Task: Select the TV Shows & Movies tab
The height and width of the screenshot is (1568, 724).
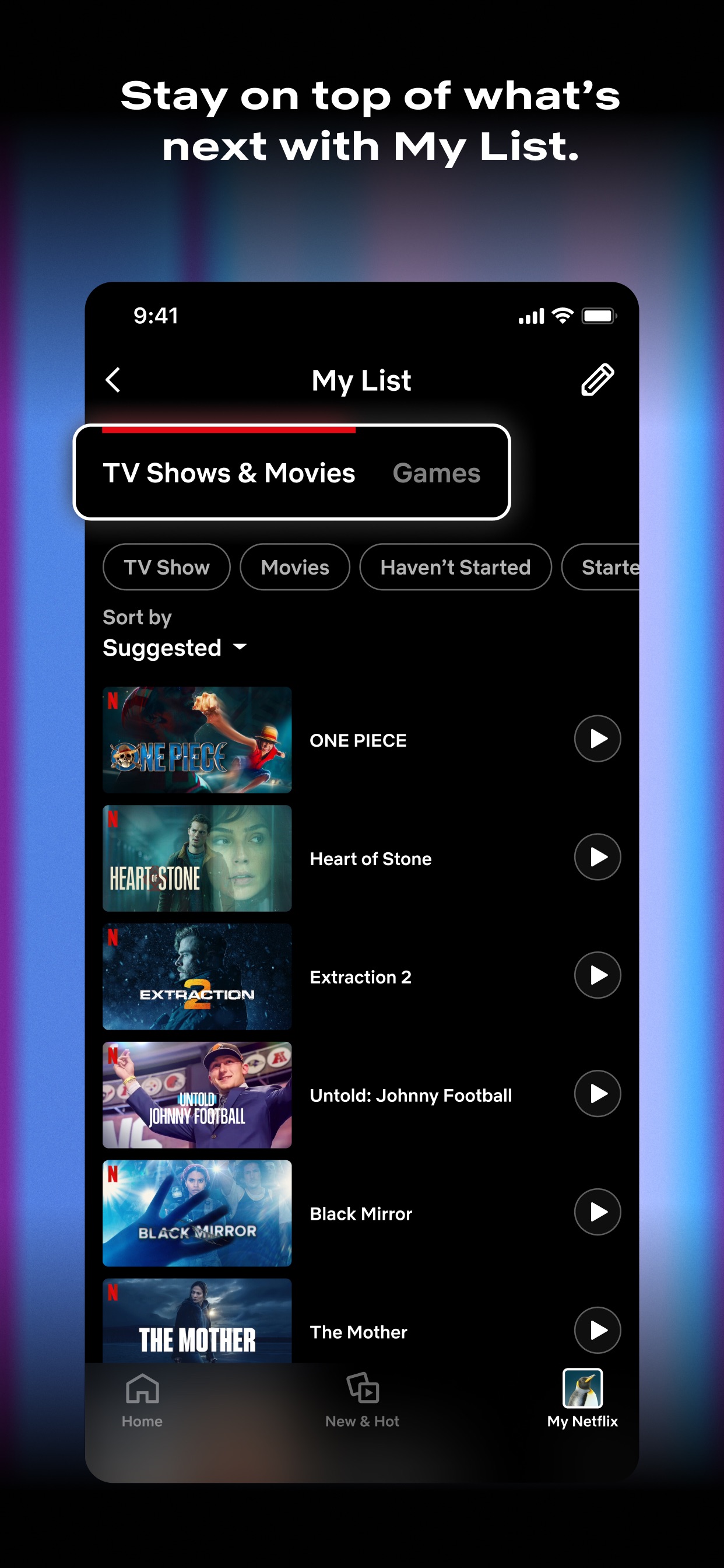Action: (x=230, y=473)
